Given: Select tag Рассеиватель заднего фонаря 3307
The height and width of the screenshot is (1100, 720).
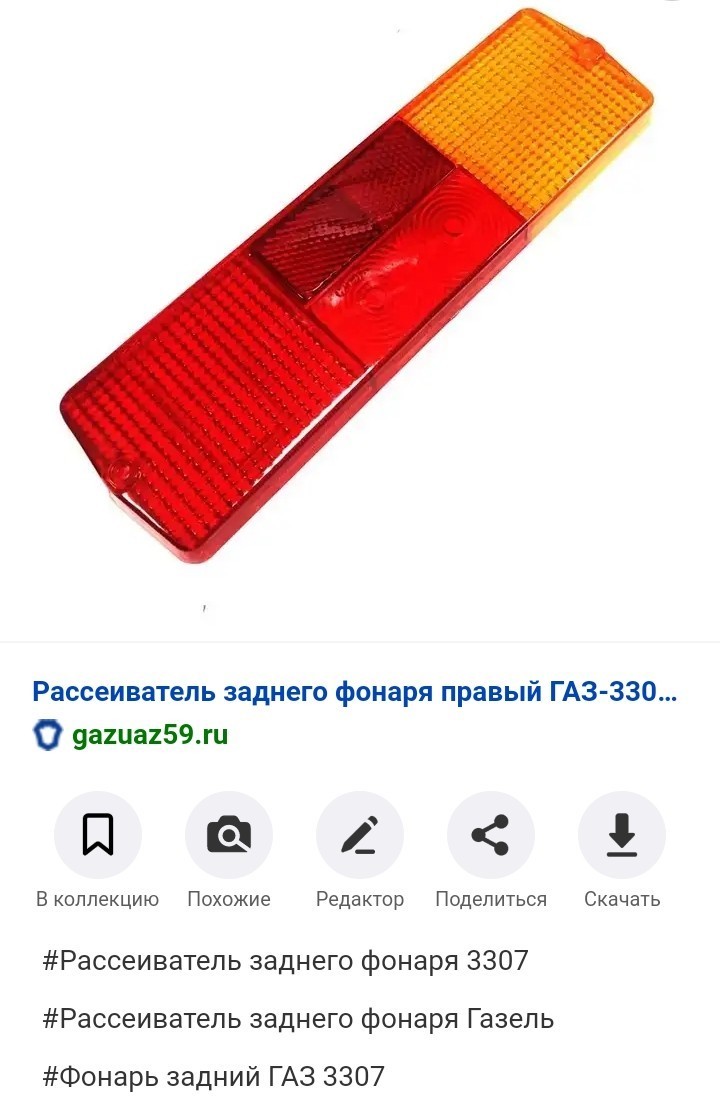Looking at the screenshot, I should click(285, 961).
